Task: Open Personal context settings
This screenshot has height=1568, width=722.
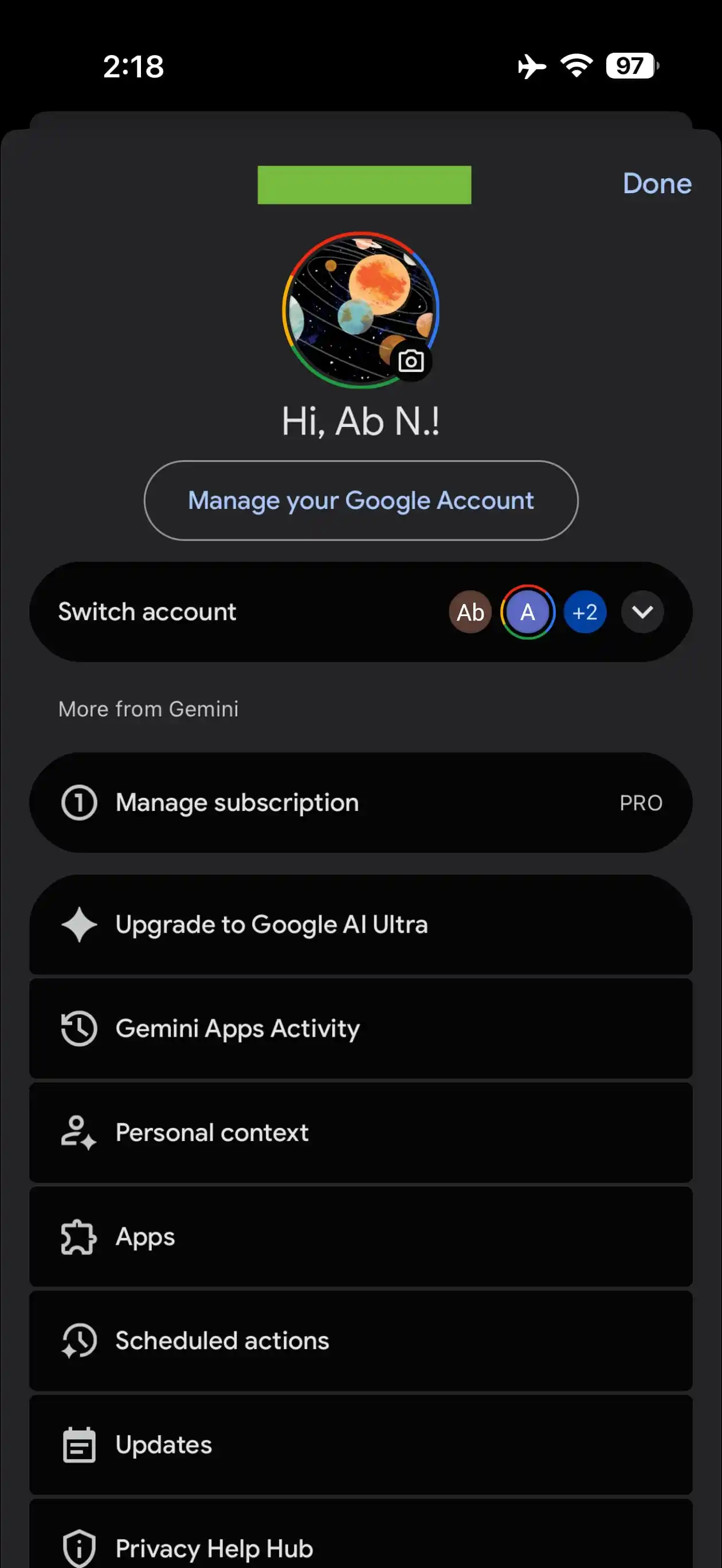Action: click(361, 1133)
